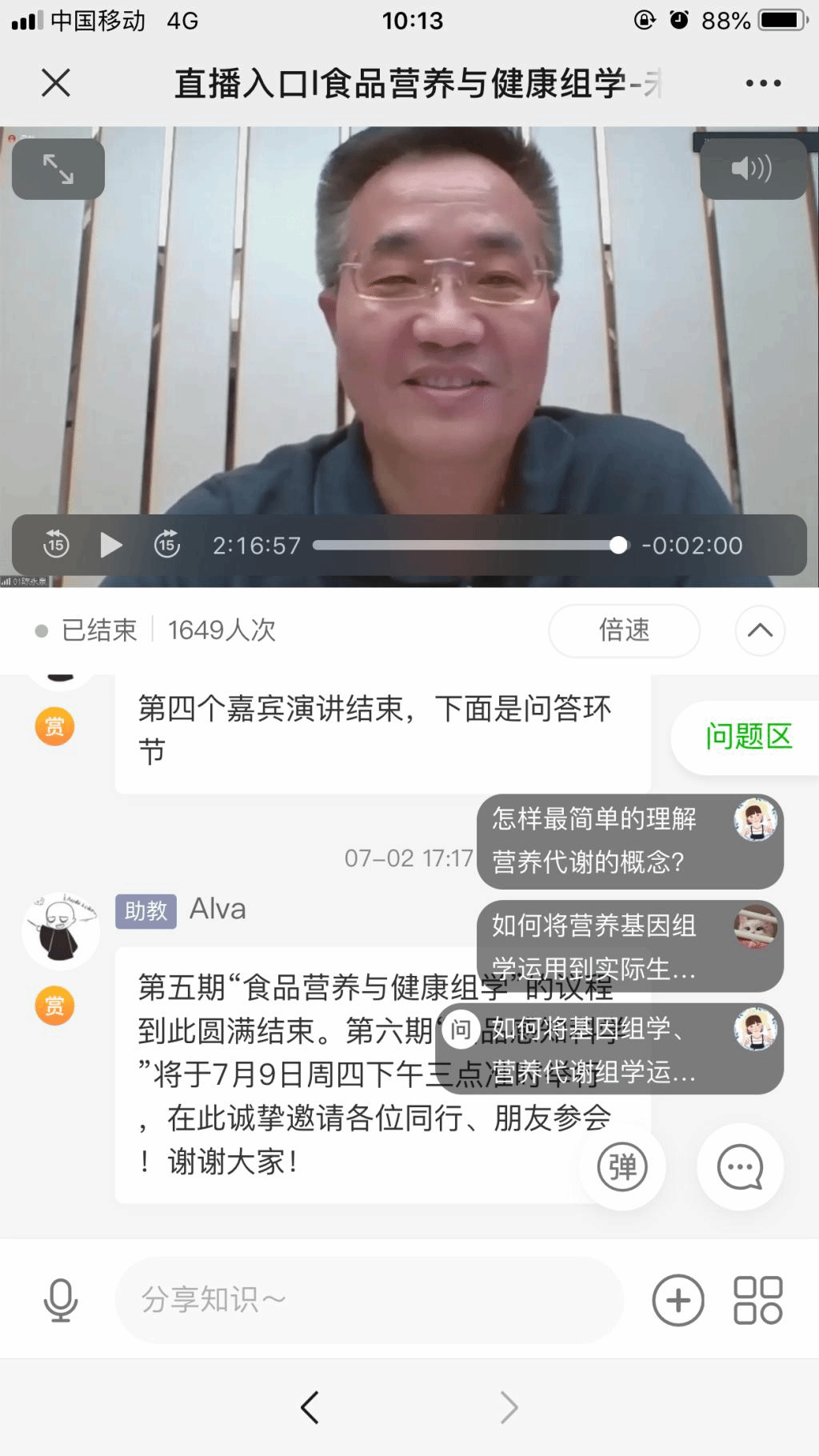
Task: Focus the 分享知识 text input field
Action: click(x=368, y=1300)
